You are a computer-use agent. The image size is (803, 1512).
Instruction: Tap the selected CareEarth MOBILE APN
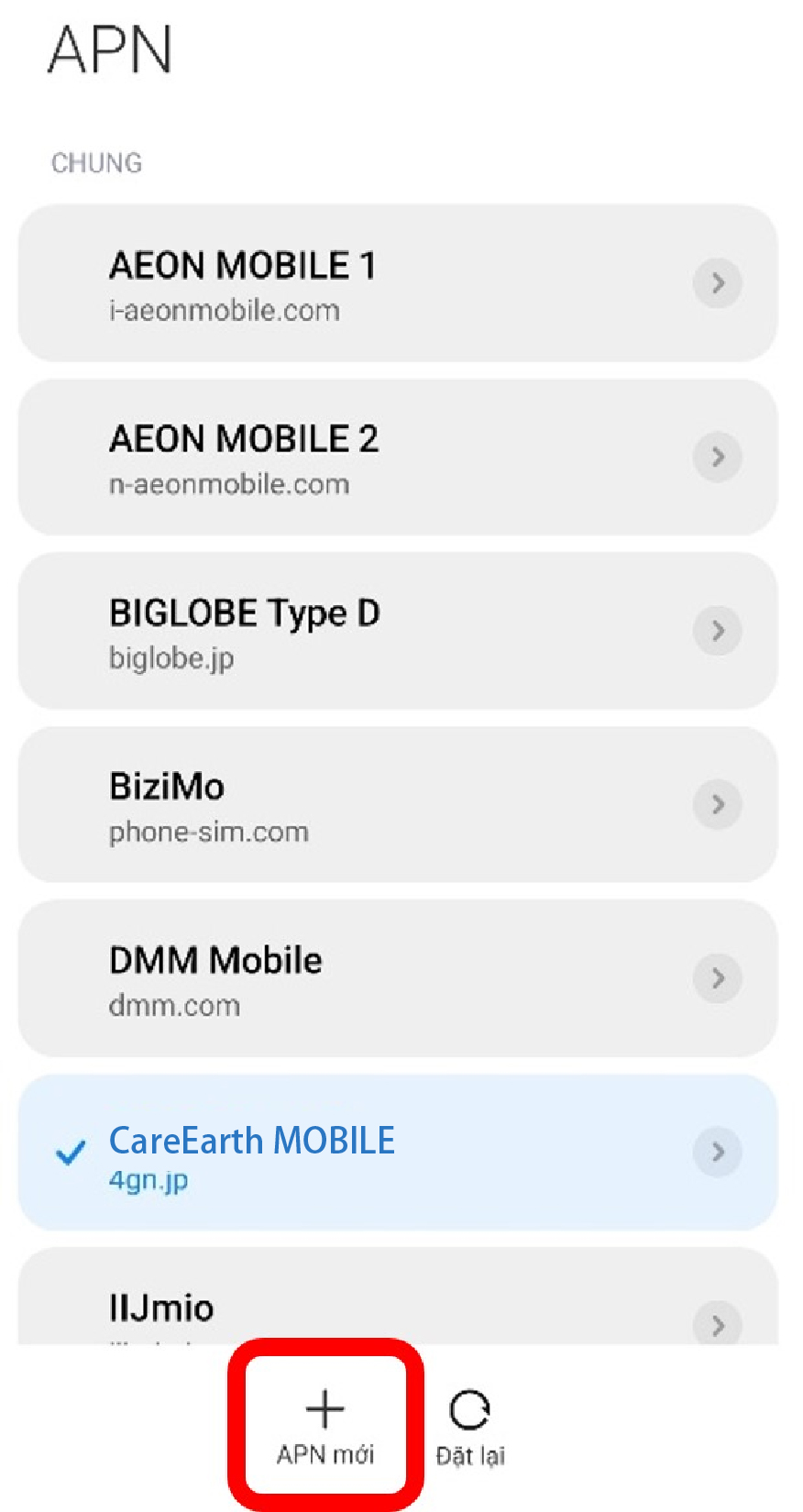click(x=398, y=1153)
